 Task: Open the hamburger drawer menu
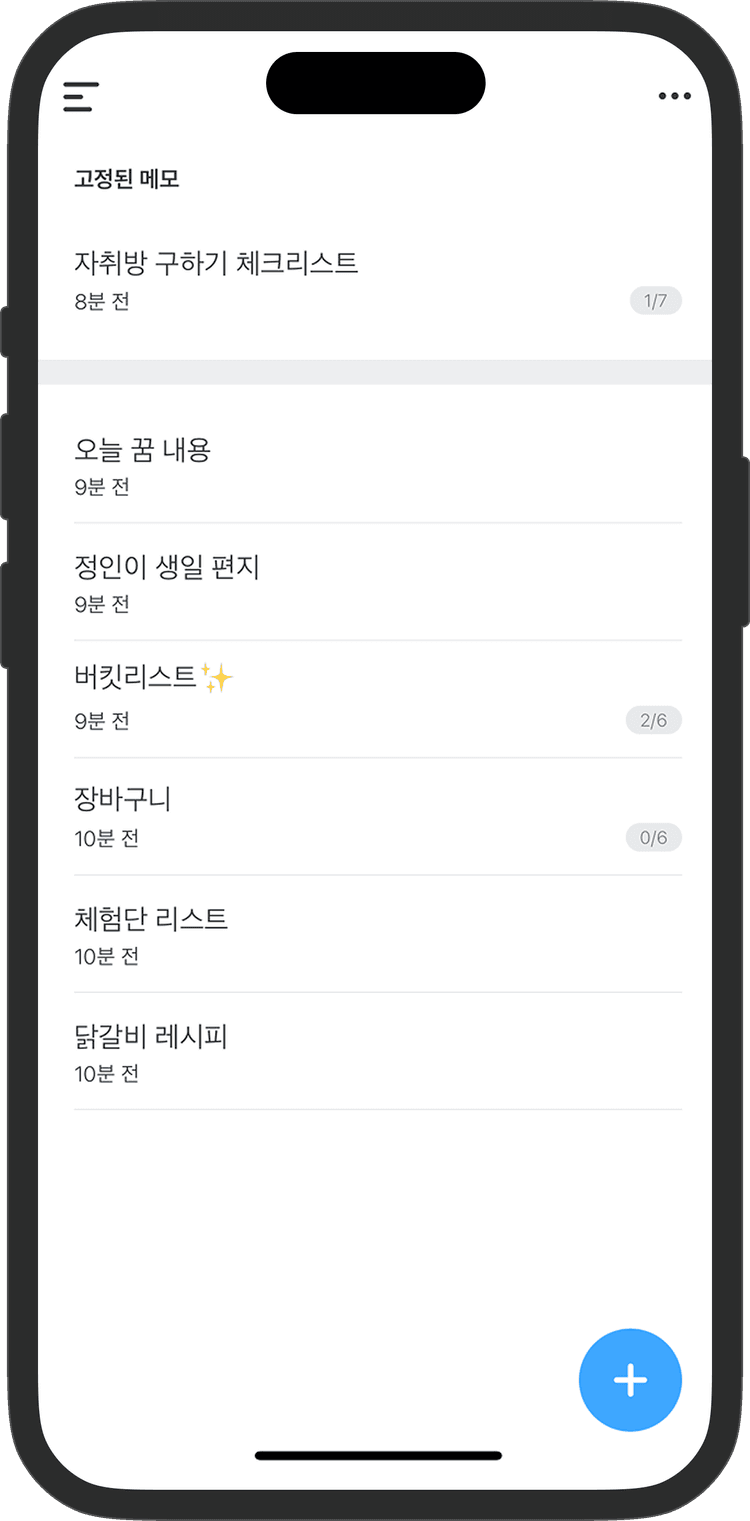pos(81,97)
